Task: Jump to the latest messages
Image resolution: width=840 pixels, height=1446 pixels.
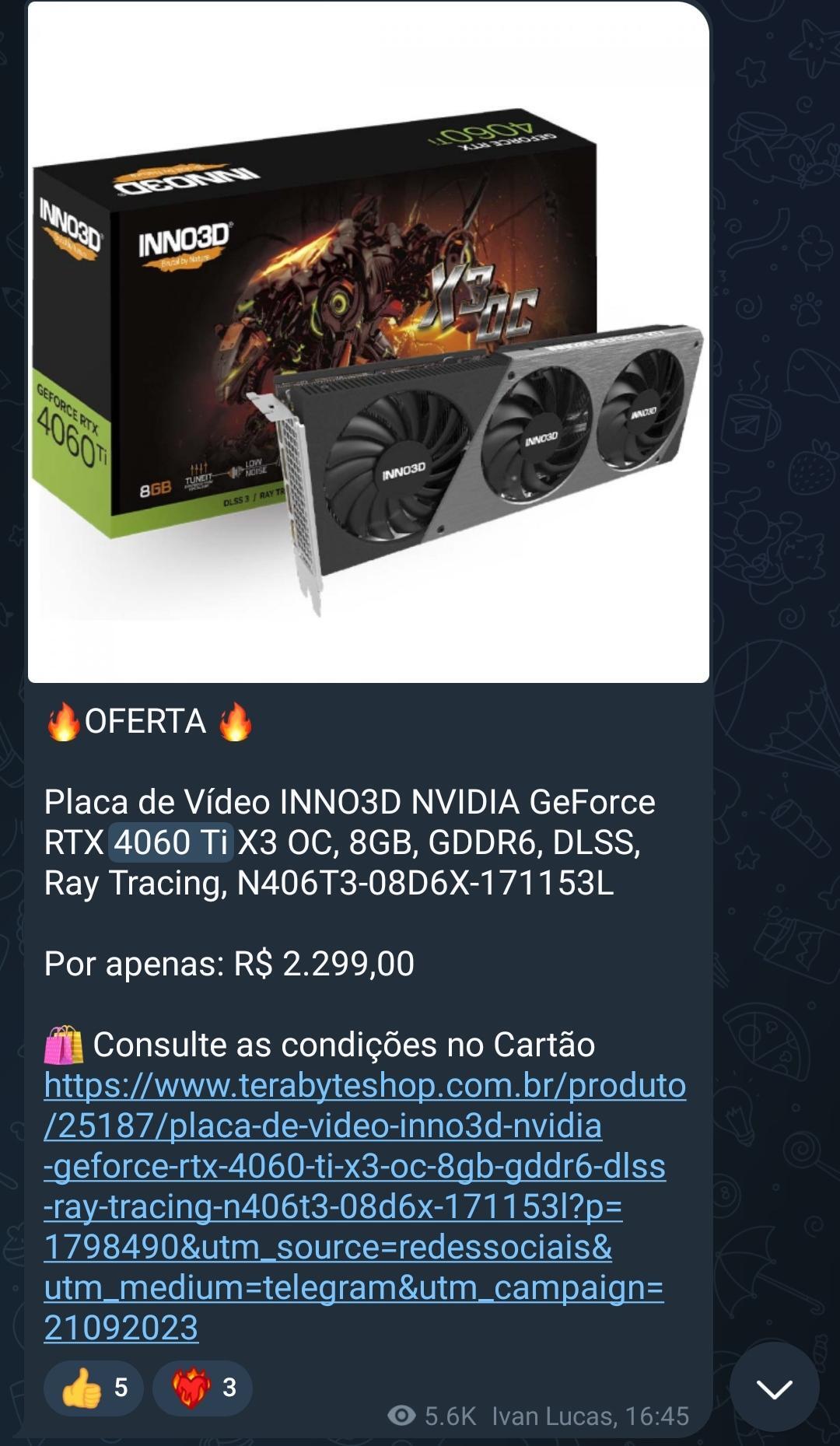Action: (774, 1387)
